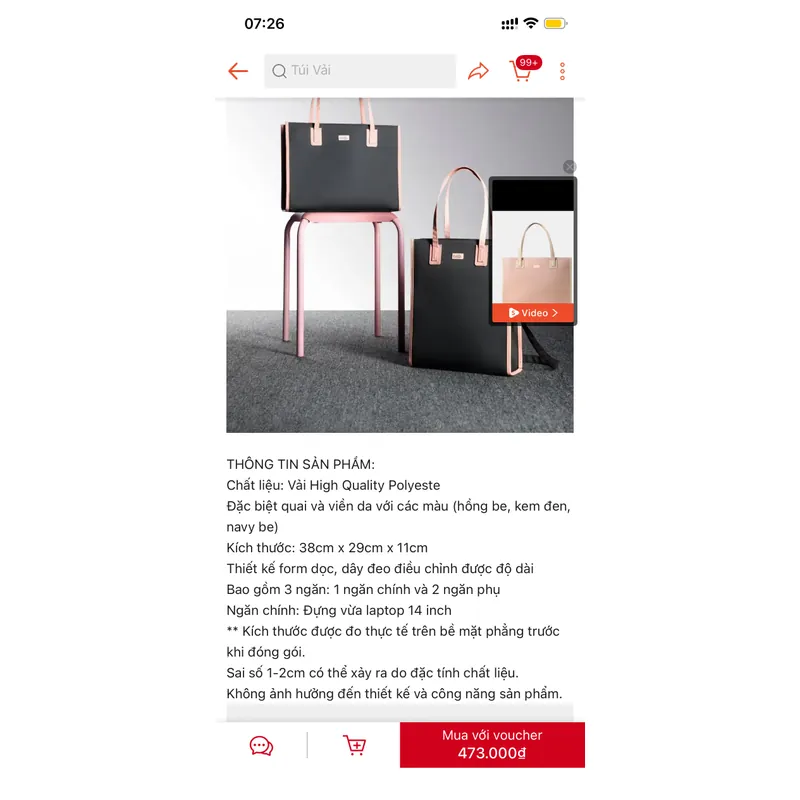Open the search field showing Túi Vải
The image size is (800, 800).
pyautogui.click(x=360, y=71)
